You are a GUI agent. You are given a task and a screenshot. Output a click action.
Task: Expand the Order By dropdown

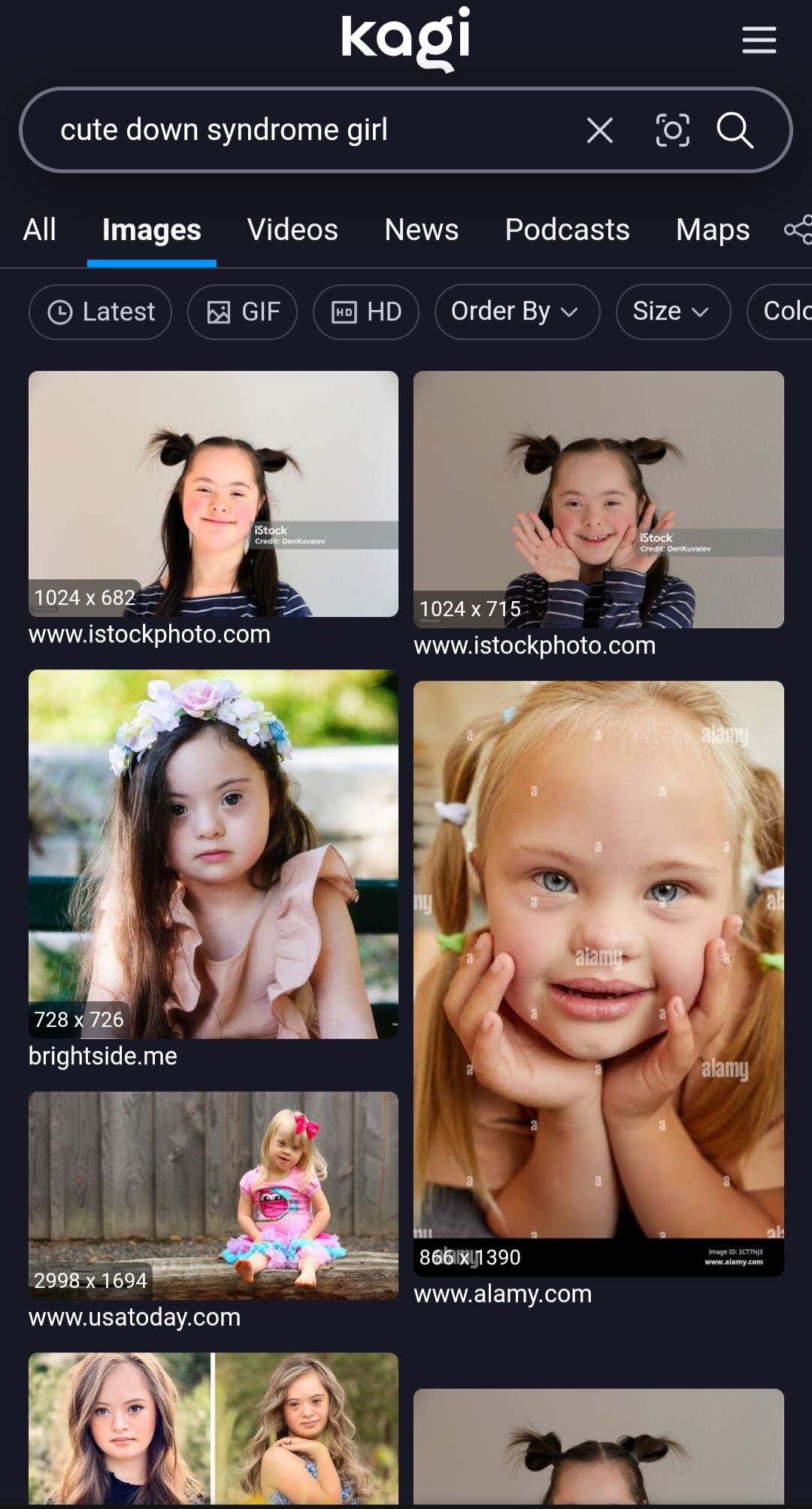517,311
